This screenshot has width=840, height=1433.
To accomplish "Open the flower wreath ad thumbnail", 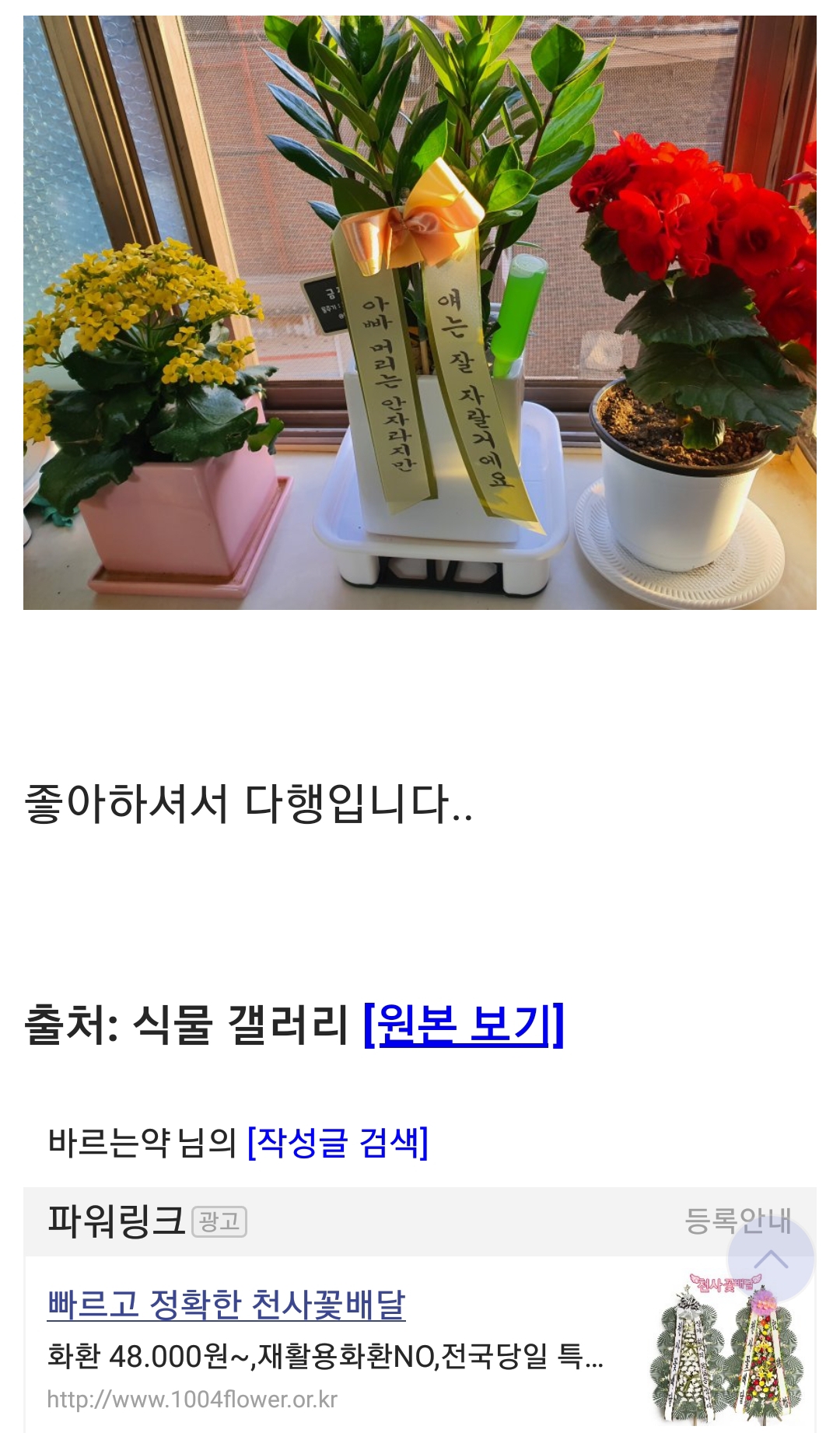I will [x=725, y=1354].
